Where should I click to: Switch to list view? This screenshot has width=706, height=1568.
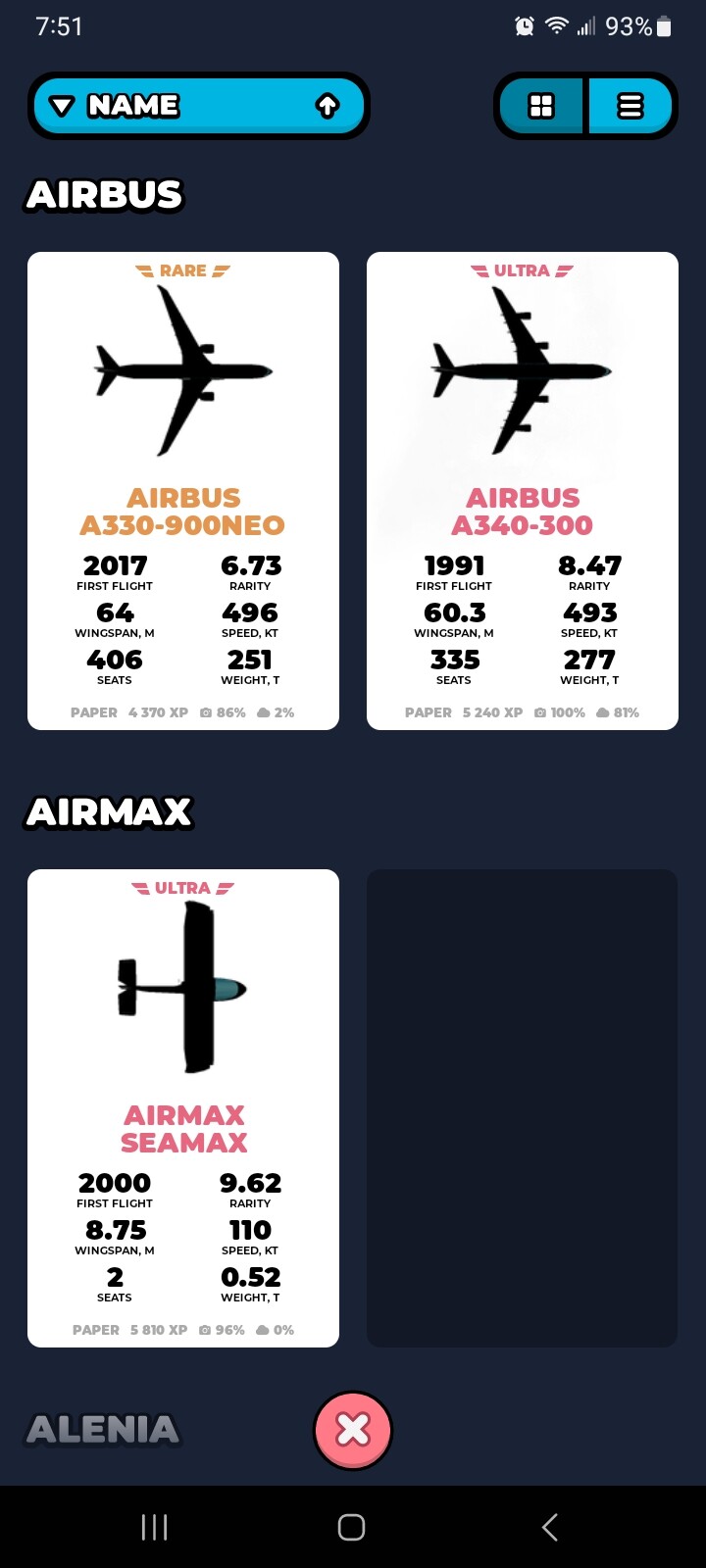pos(630,106)
